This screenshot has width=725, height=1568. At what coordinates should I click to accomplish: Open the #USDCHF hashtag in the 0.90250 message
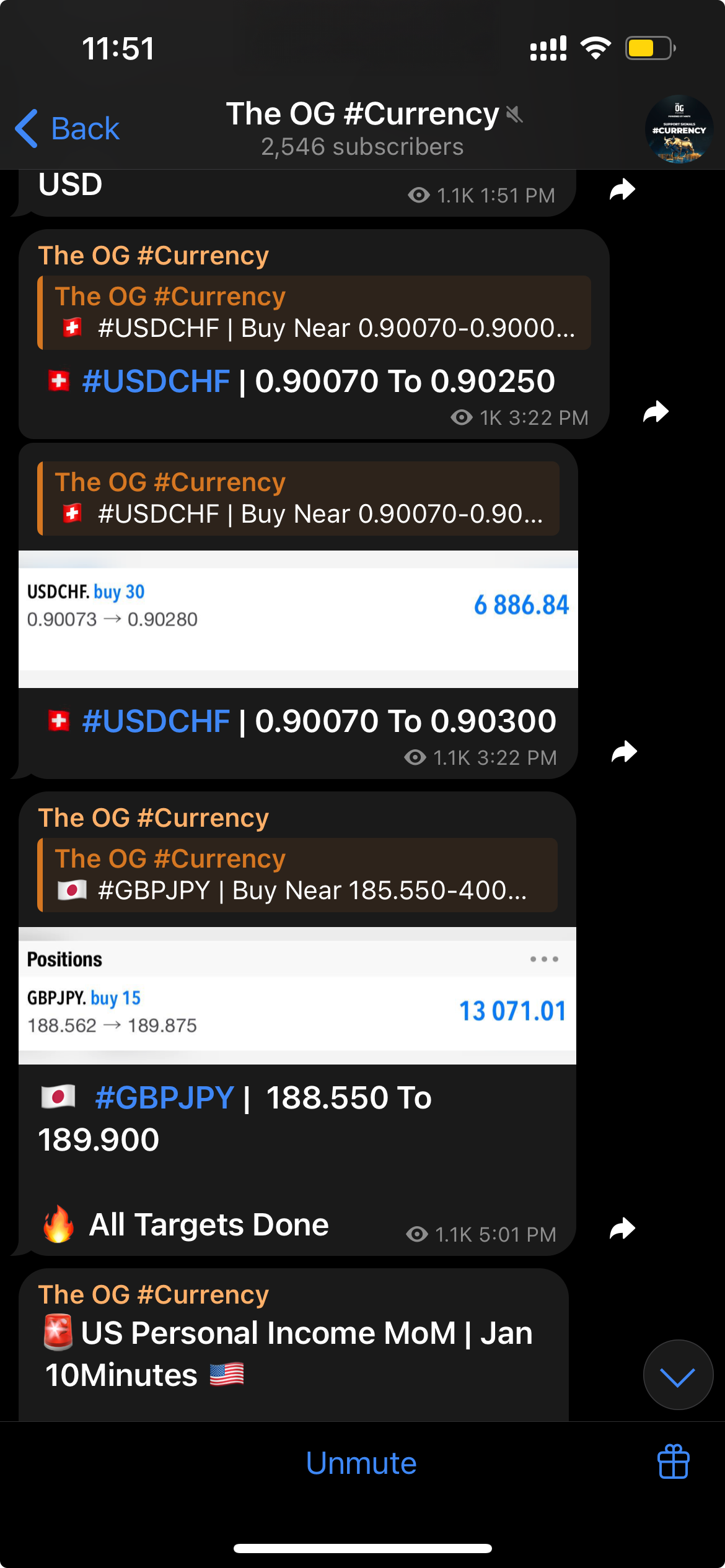pos(156,381)
